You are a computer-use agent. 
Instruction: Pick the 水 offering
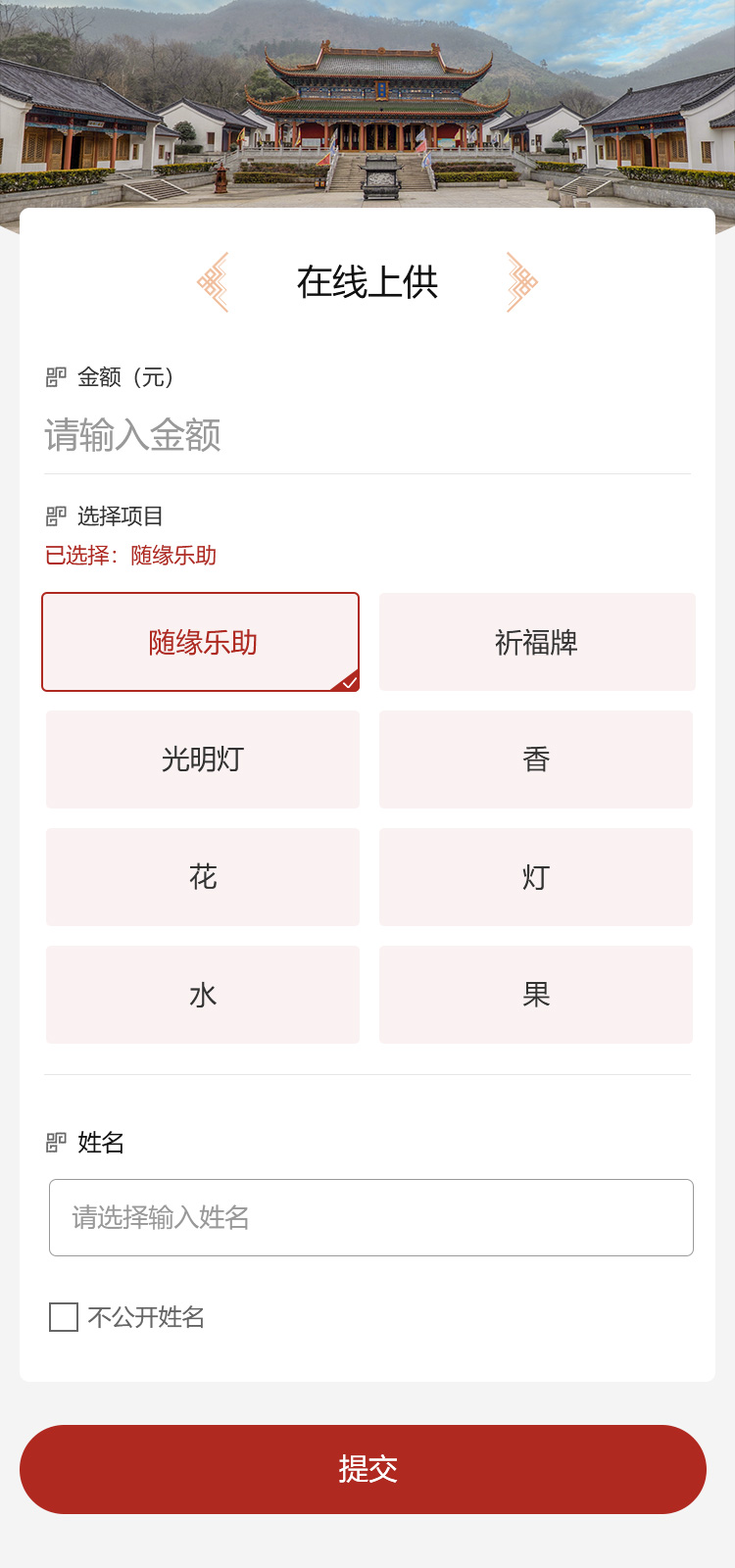[x=203, y=995]
